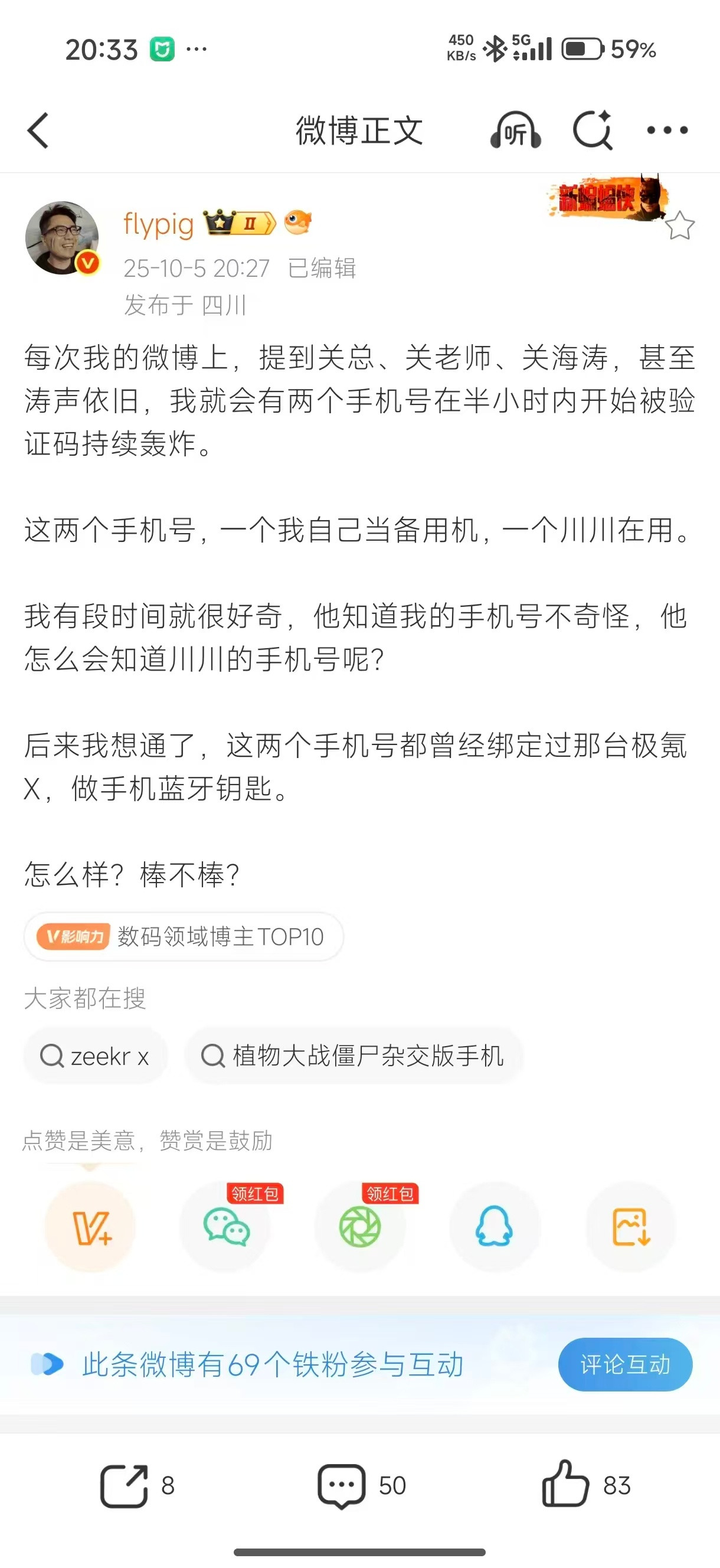Tap the 评论互动 button
720x1568 pixels.
624,1364
